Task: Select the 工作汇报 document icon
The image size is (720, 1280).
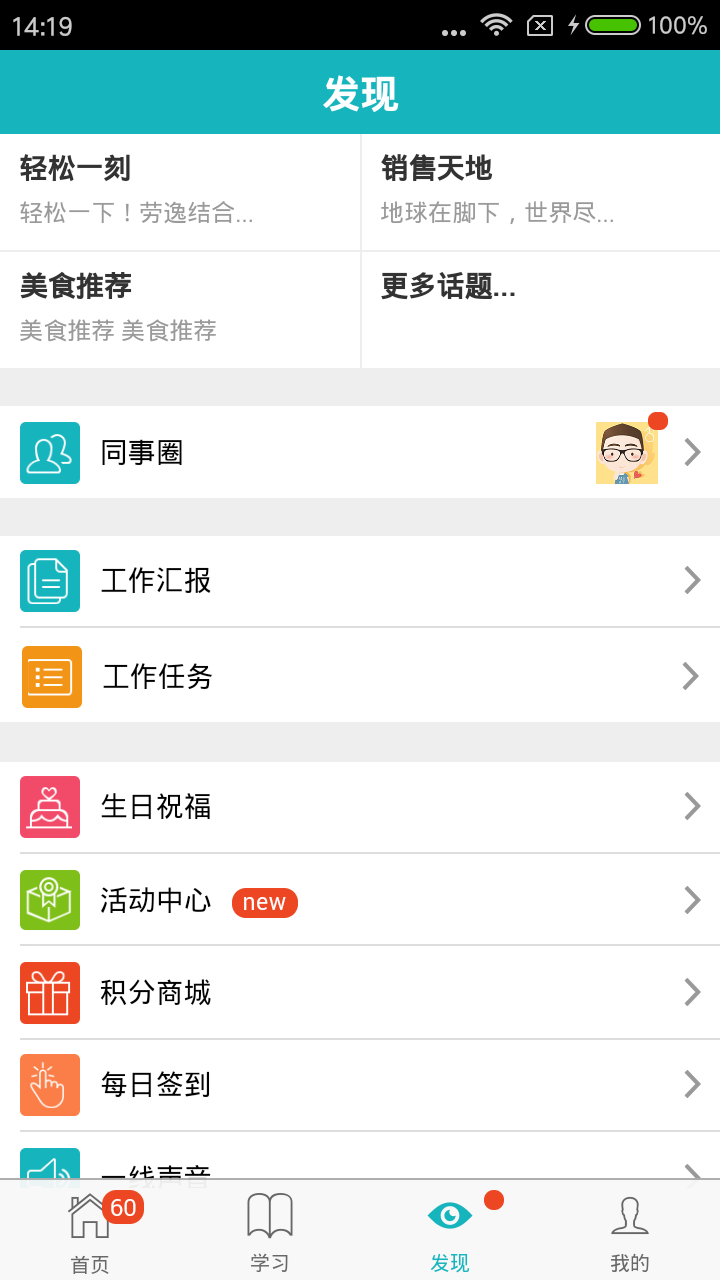Action: 50,580
